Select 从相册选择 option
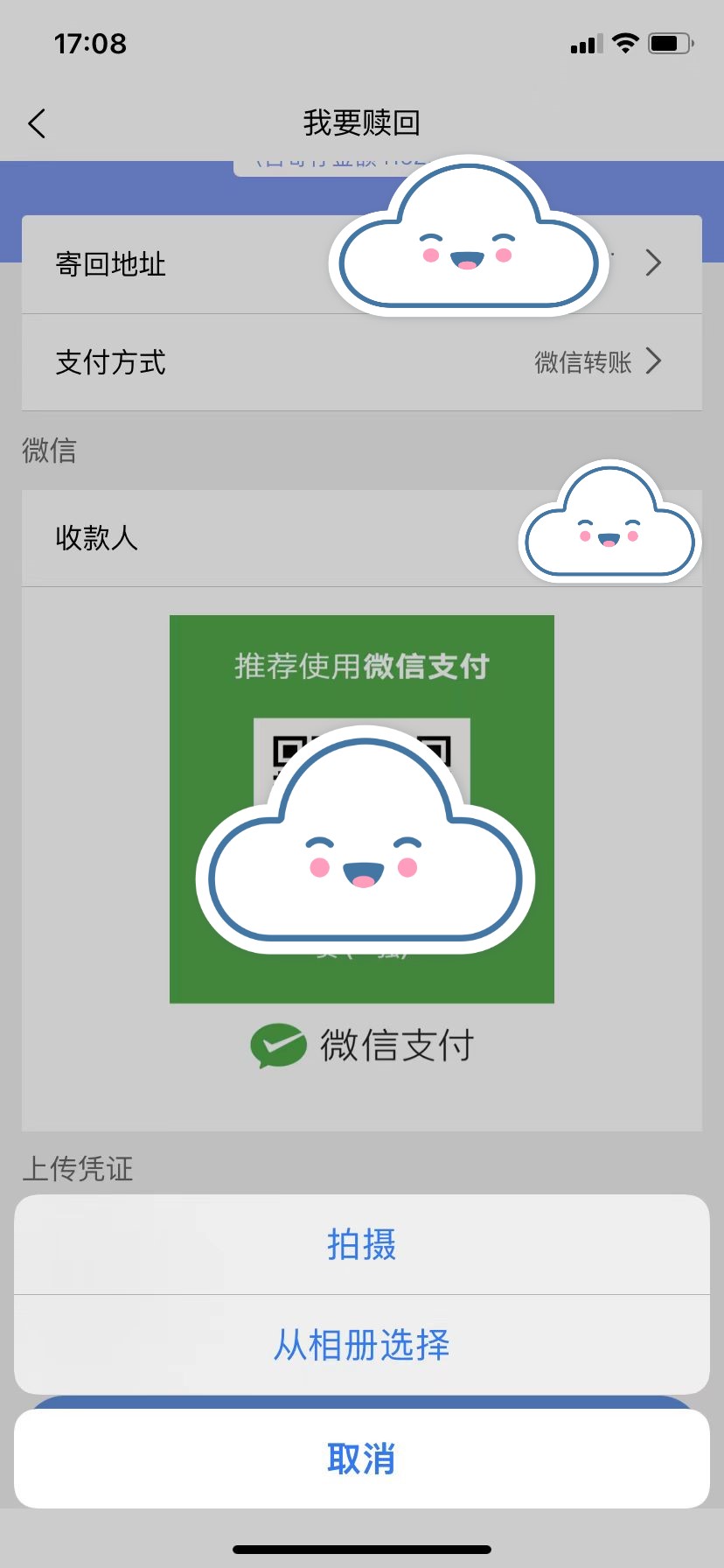Image resolution: width=724 pixels, height=1568 pixels. [361, 1345]
